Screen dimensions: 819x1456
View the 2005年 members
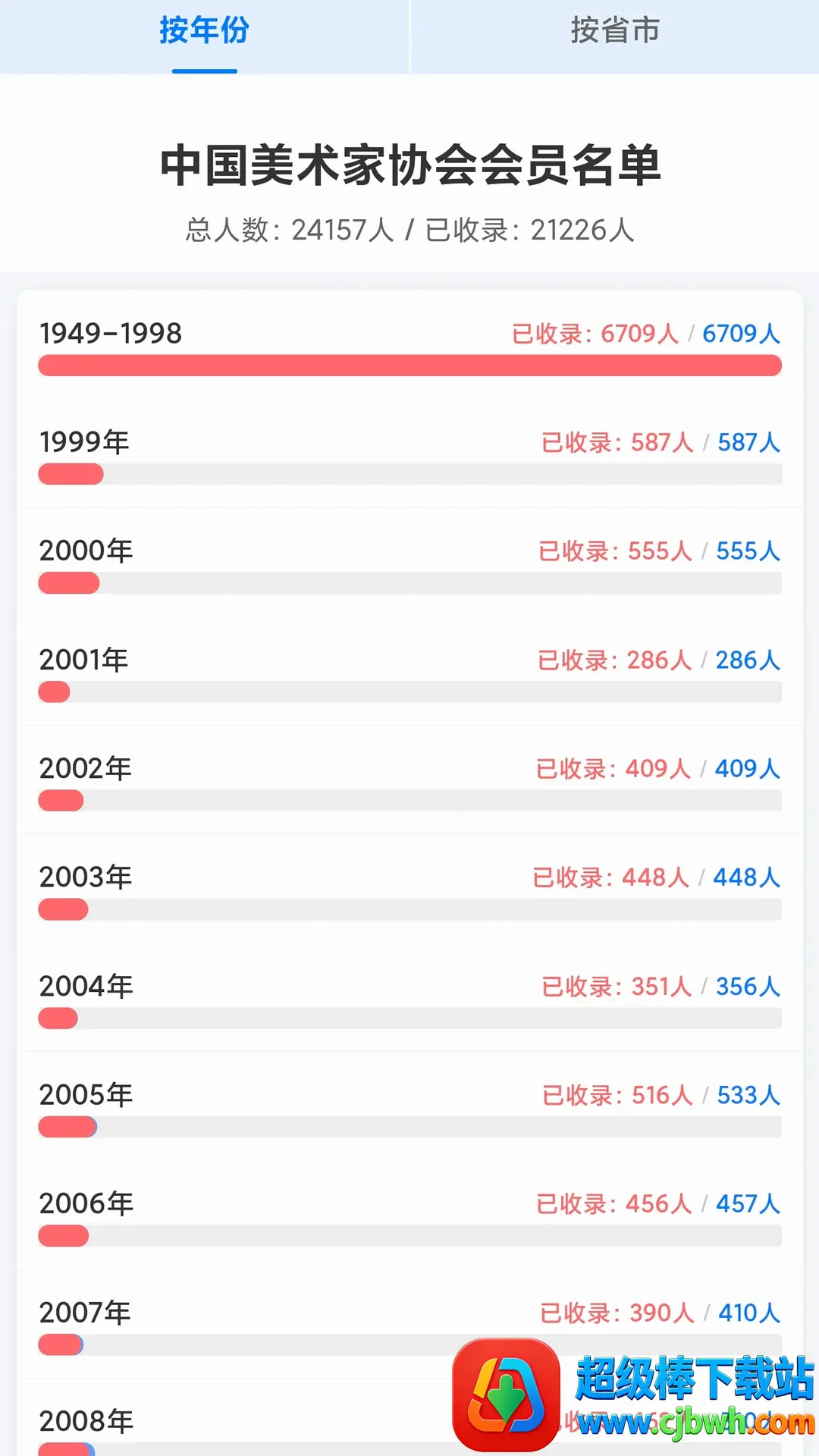(x=409, y=1106)
